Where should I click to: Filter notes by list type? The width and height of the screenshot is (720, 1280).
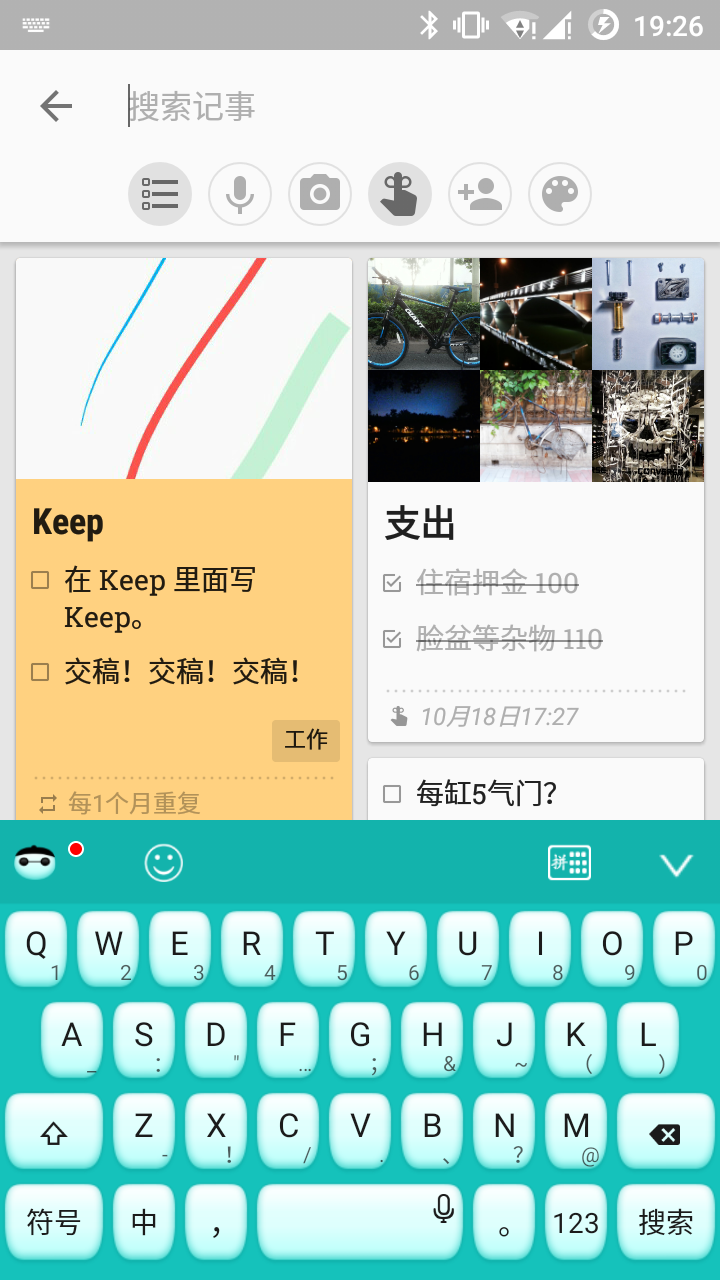point(160,194)
